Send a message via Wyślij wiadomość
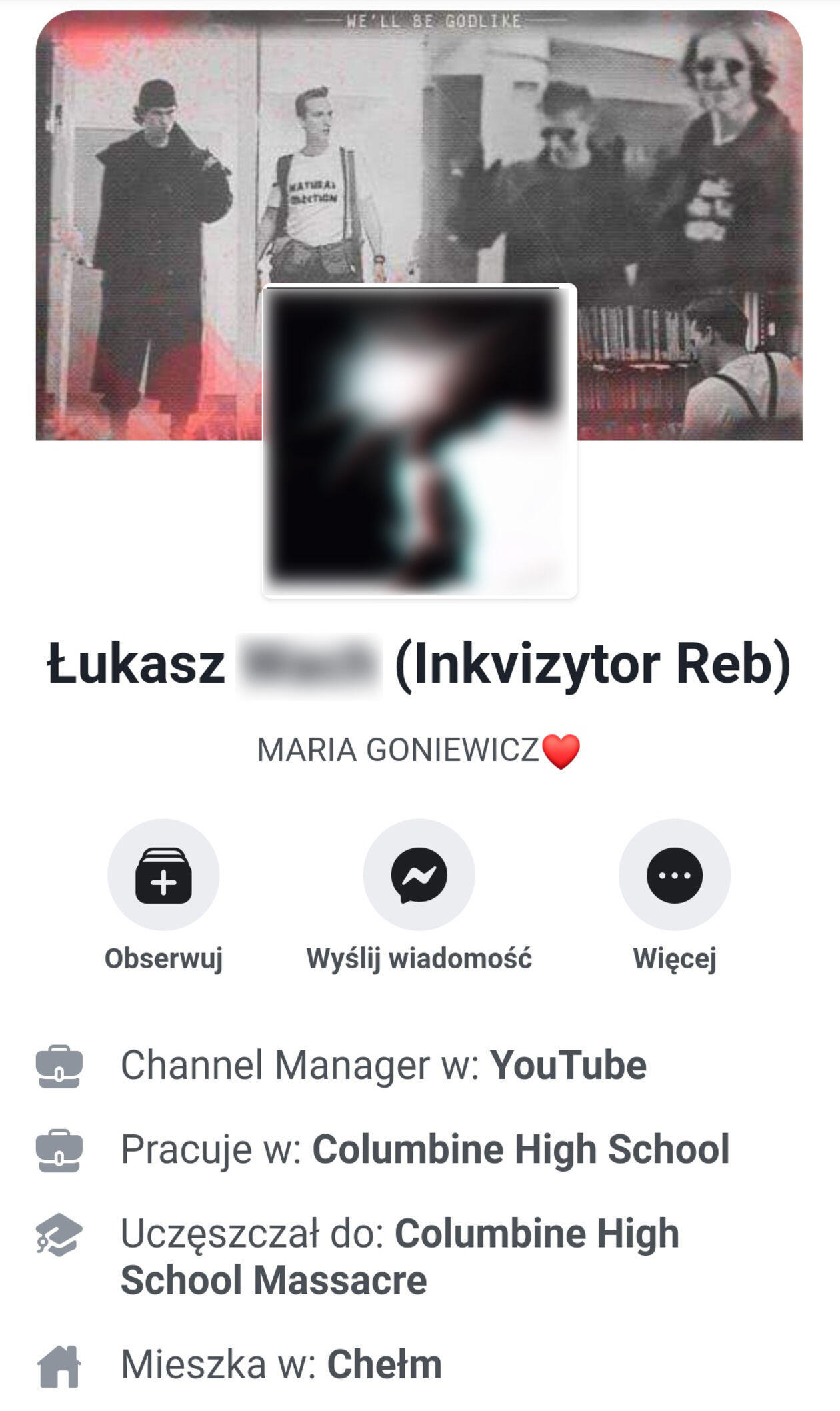The image size is (840, 1411). click(419, 874)
